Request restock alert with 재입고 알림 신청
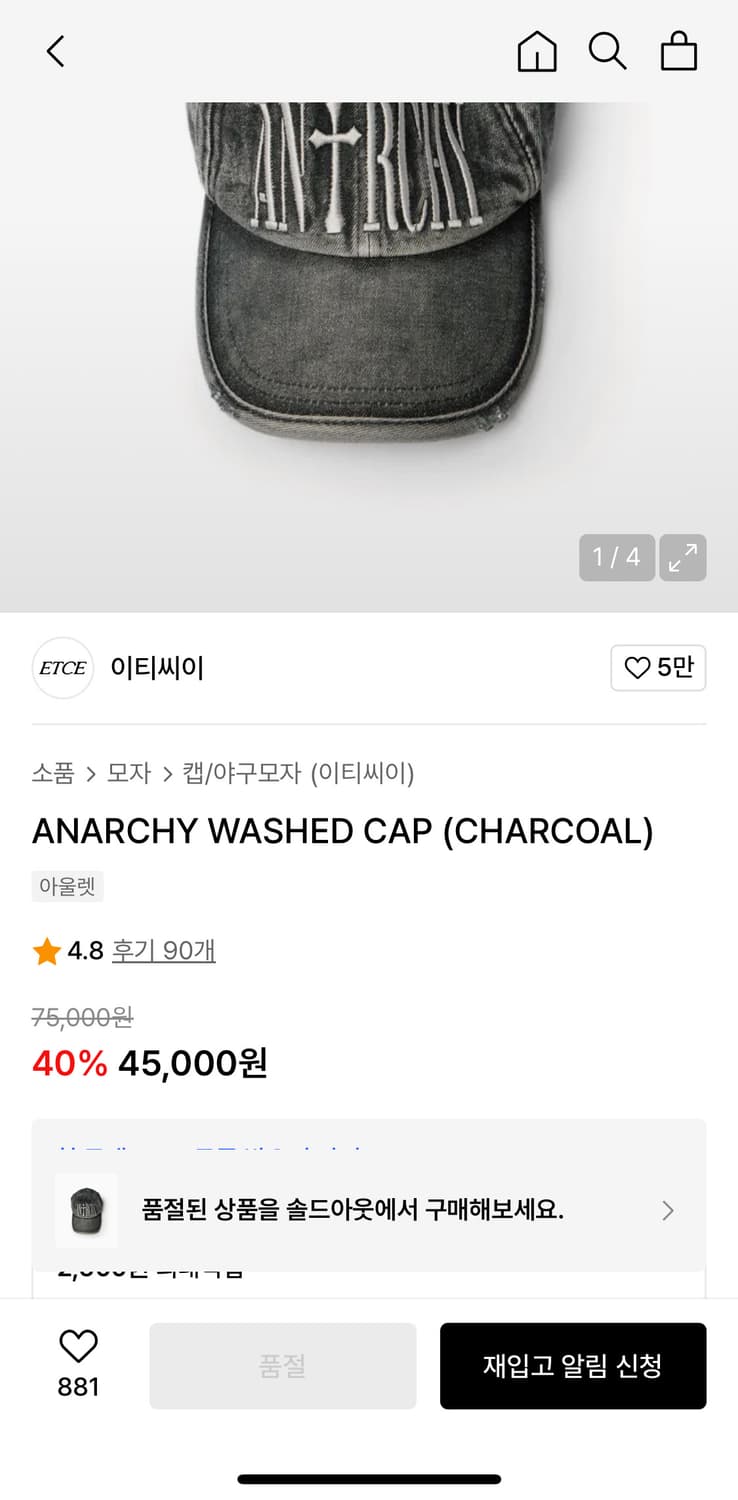The width and height of the screenshot is (738, 1500). click(573, 1366)
